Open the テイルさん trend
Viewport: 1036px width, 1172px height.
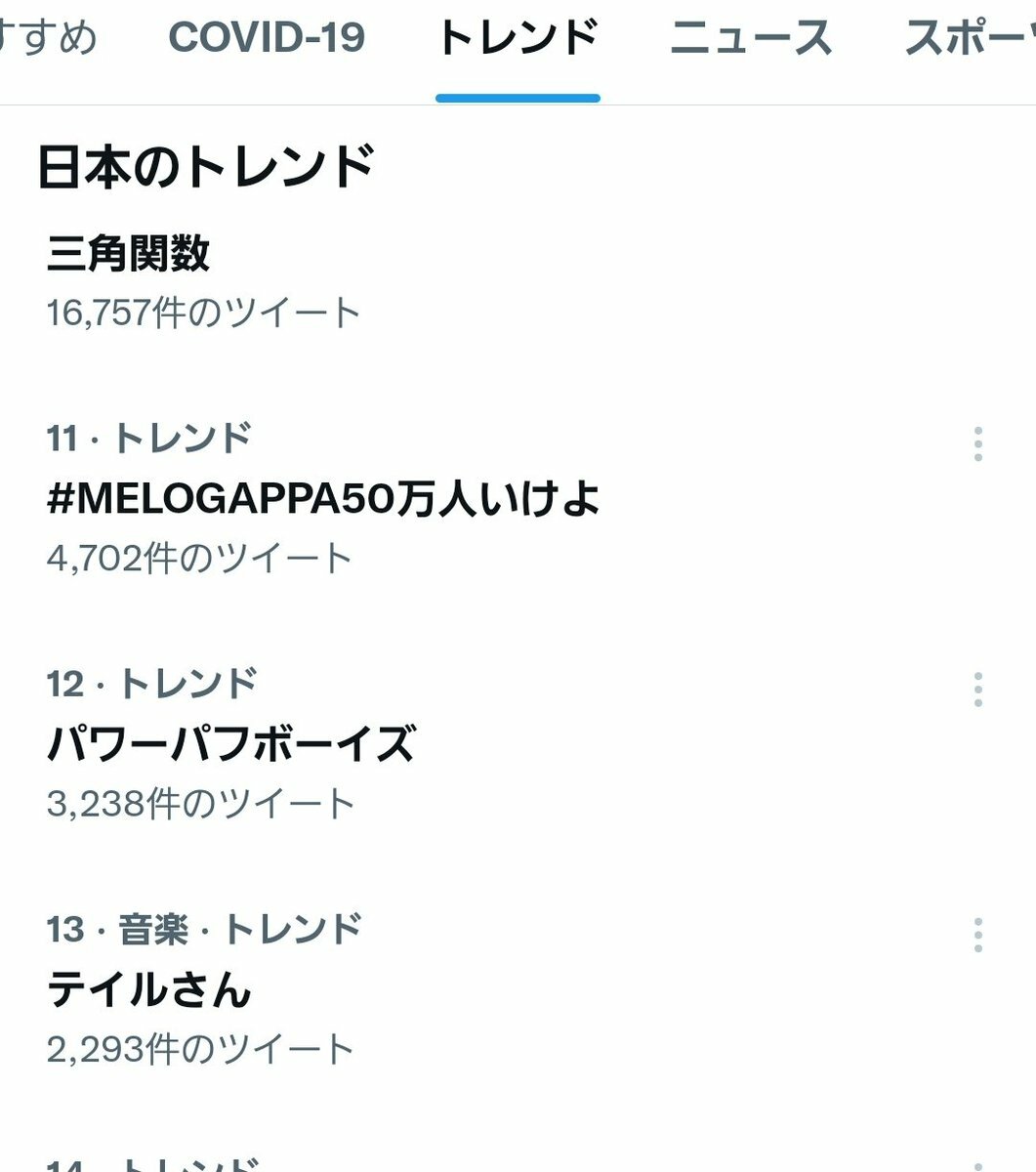(x=148, y=990)
